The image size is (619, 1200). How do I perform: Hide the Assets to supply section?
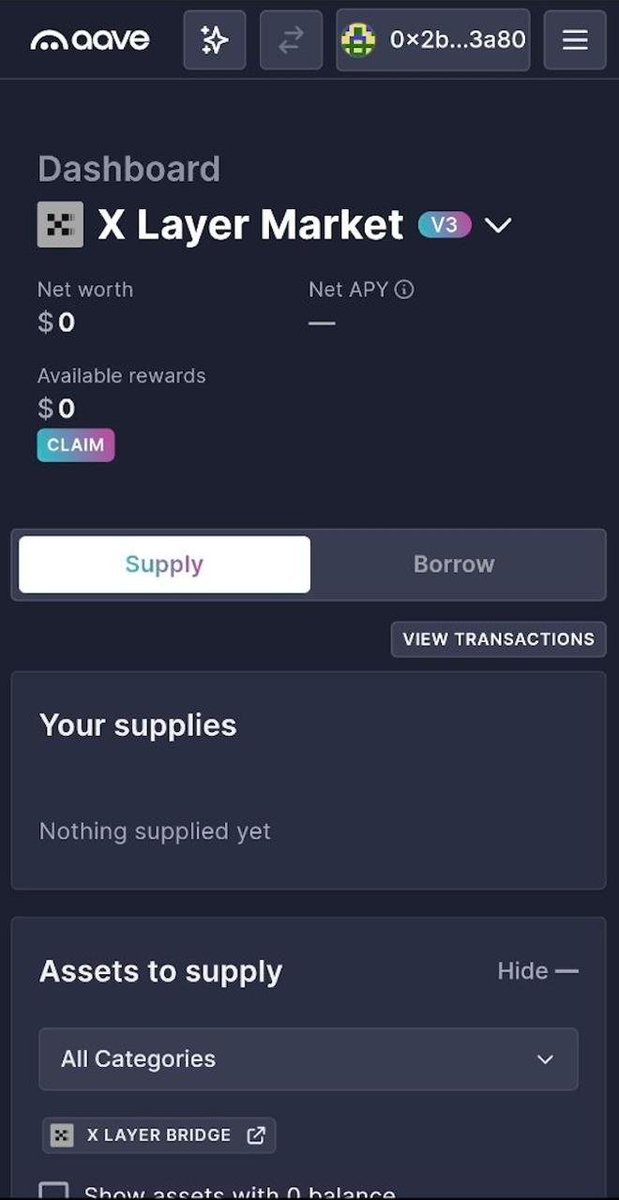[x=537, y=971]
